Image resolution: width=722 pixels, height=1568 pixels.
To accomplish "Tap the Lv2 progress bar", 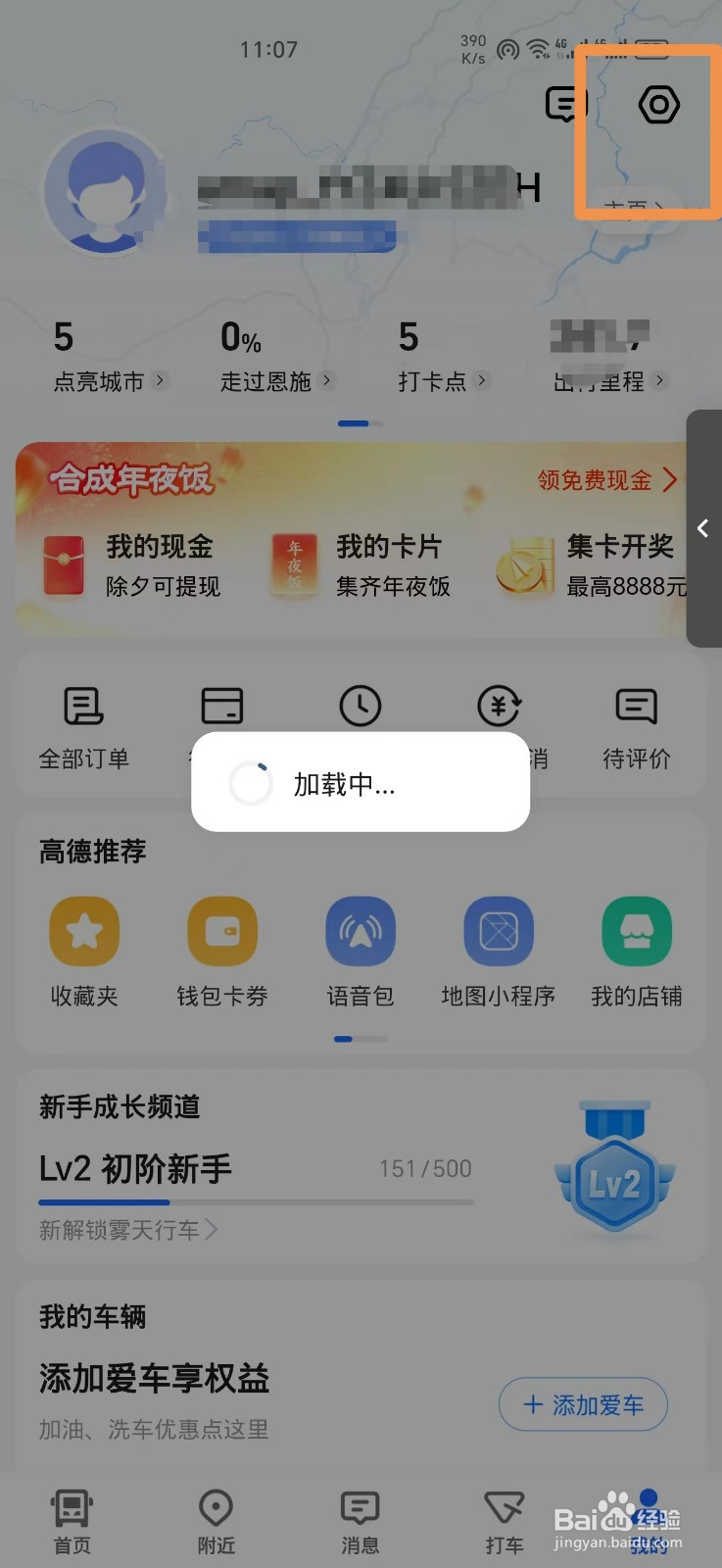I will tap(253, 1201).
